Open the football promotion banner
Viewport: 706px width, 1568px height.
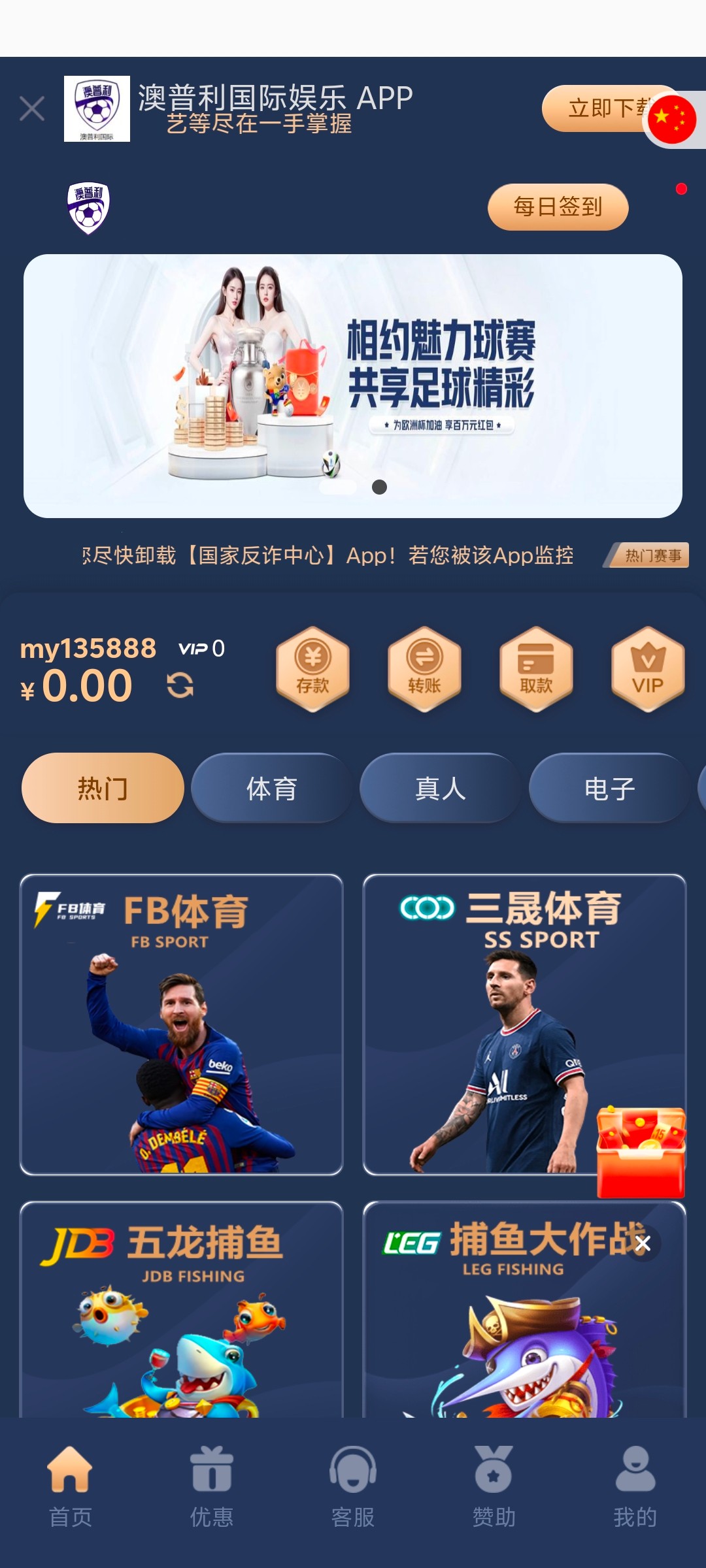coord(353,385)
